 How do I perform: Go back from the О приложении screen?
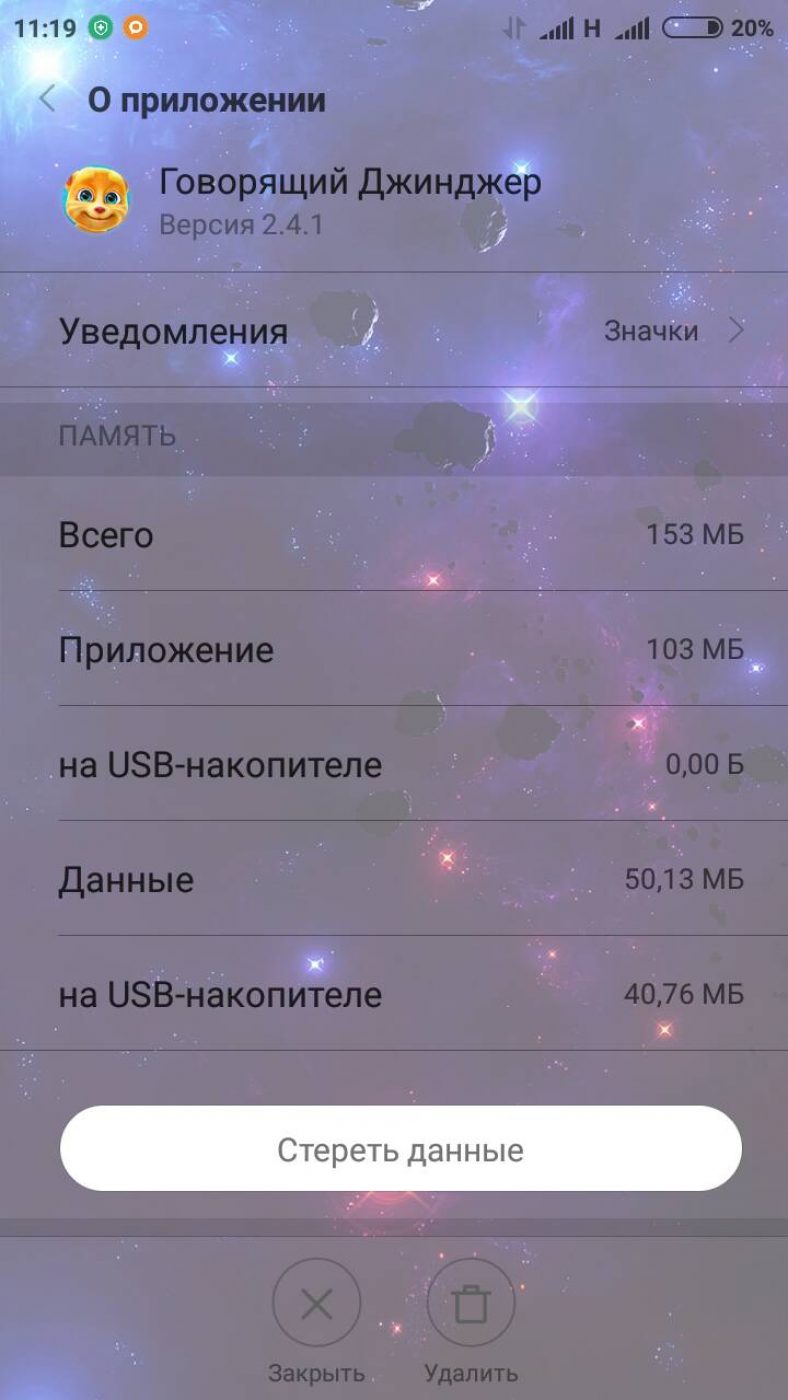pos(47,100)
